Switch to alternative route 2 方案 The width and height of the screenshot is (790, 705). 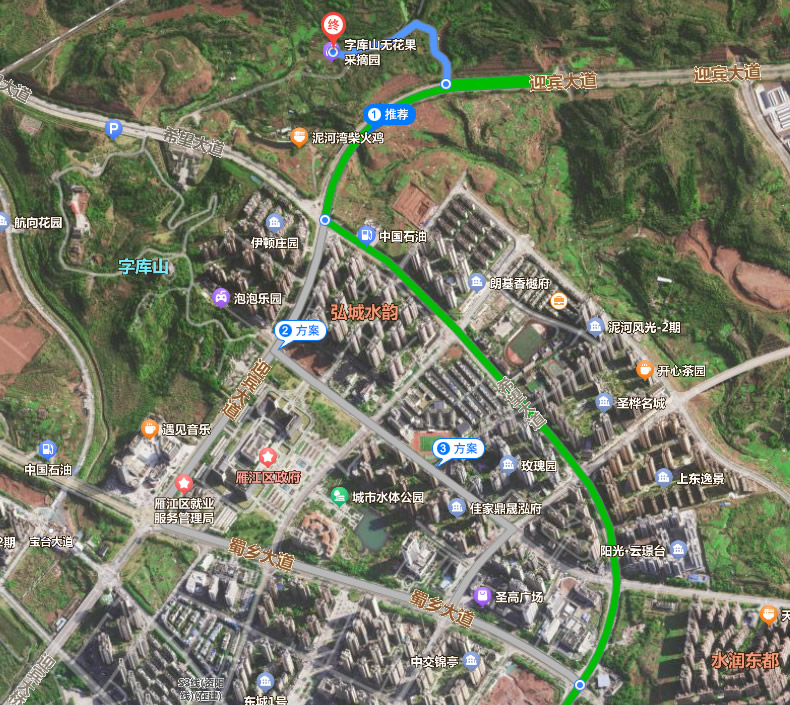[x=300, y=330]
